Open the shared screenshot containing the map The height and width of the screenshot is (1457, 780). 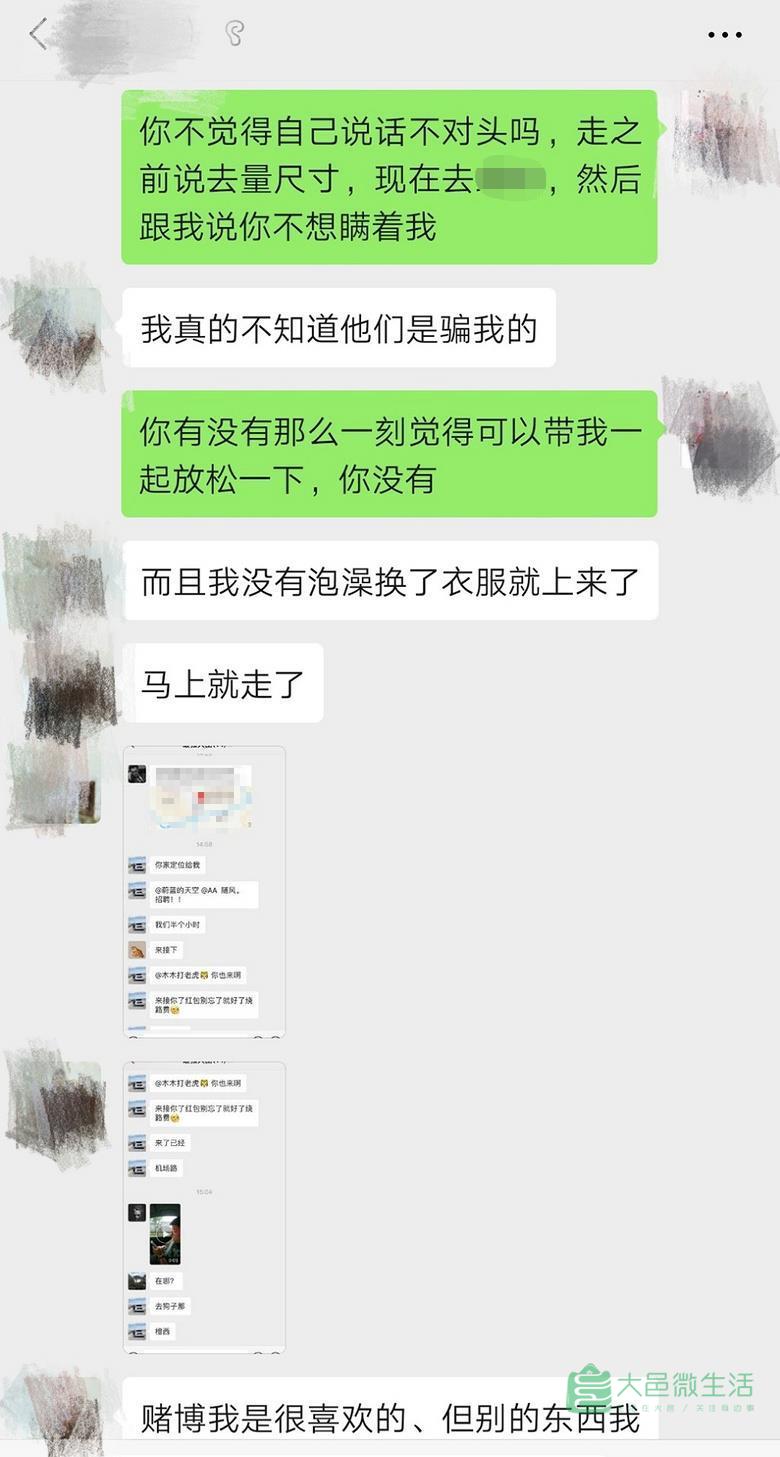click(204, 891)
